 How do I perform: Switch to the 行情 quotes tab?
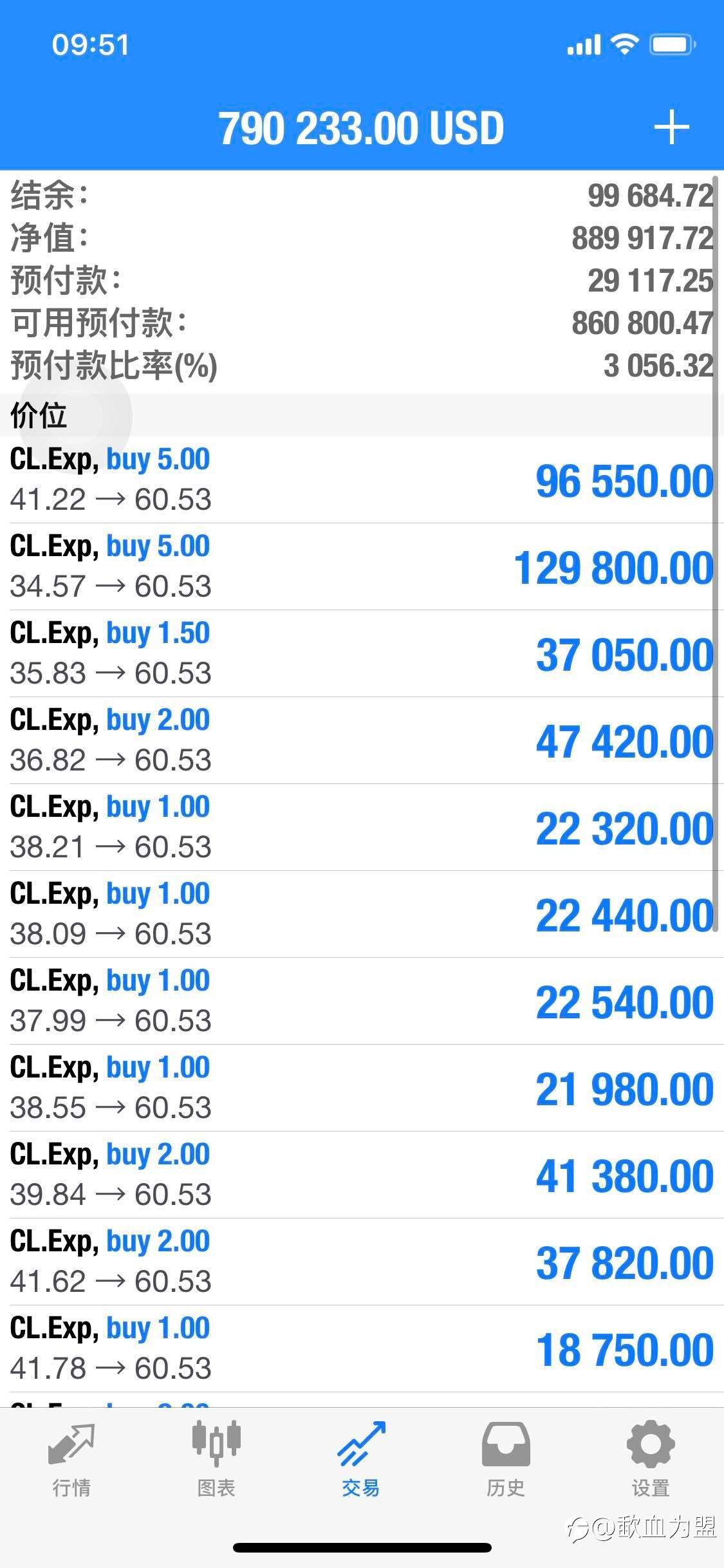pyautogui.click(x=71, y=1460)
